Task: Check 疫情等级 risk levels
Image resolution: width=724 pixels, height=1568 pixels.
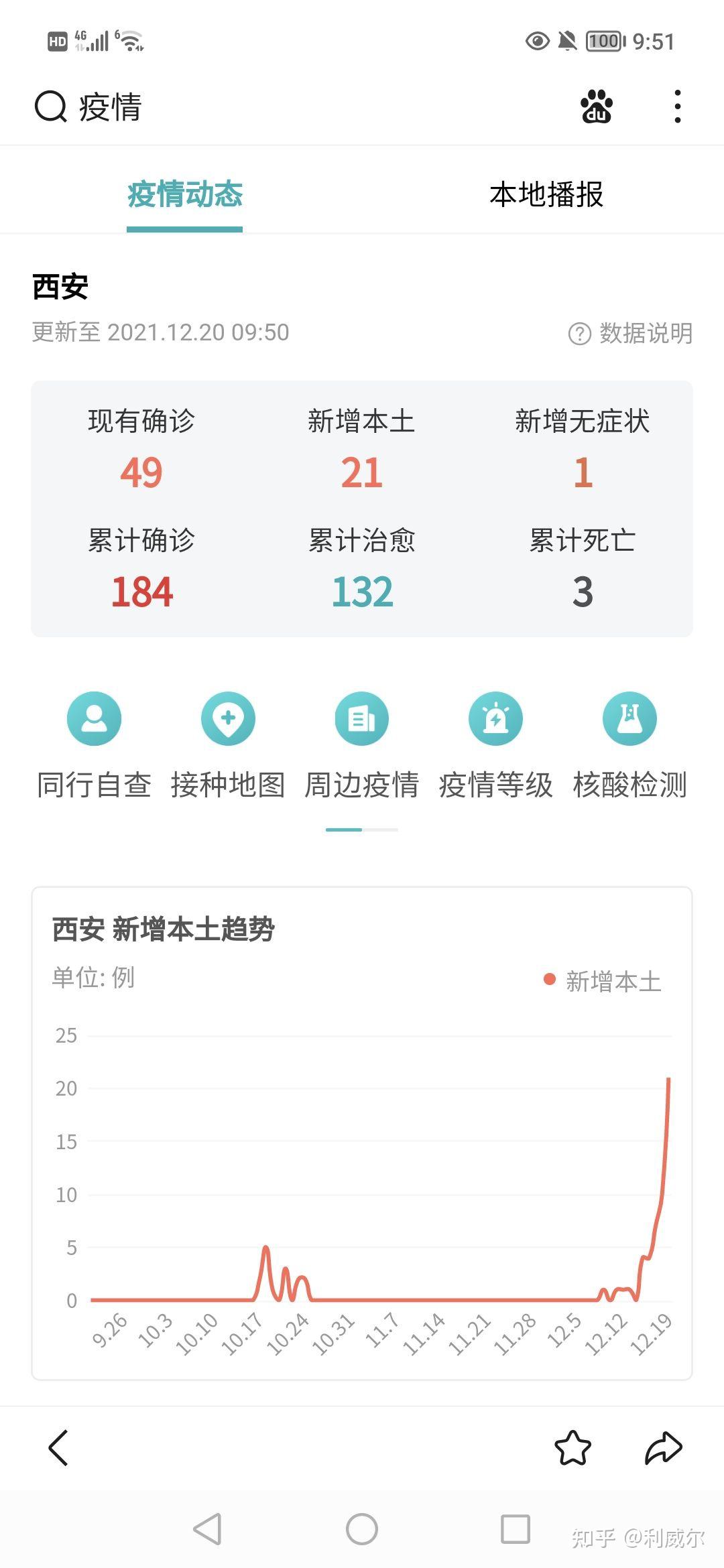Action: tap(495, 745)
